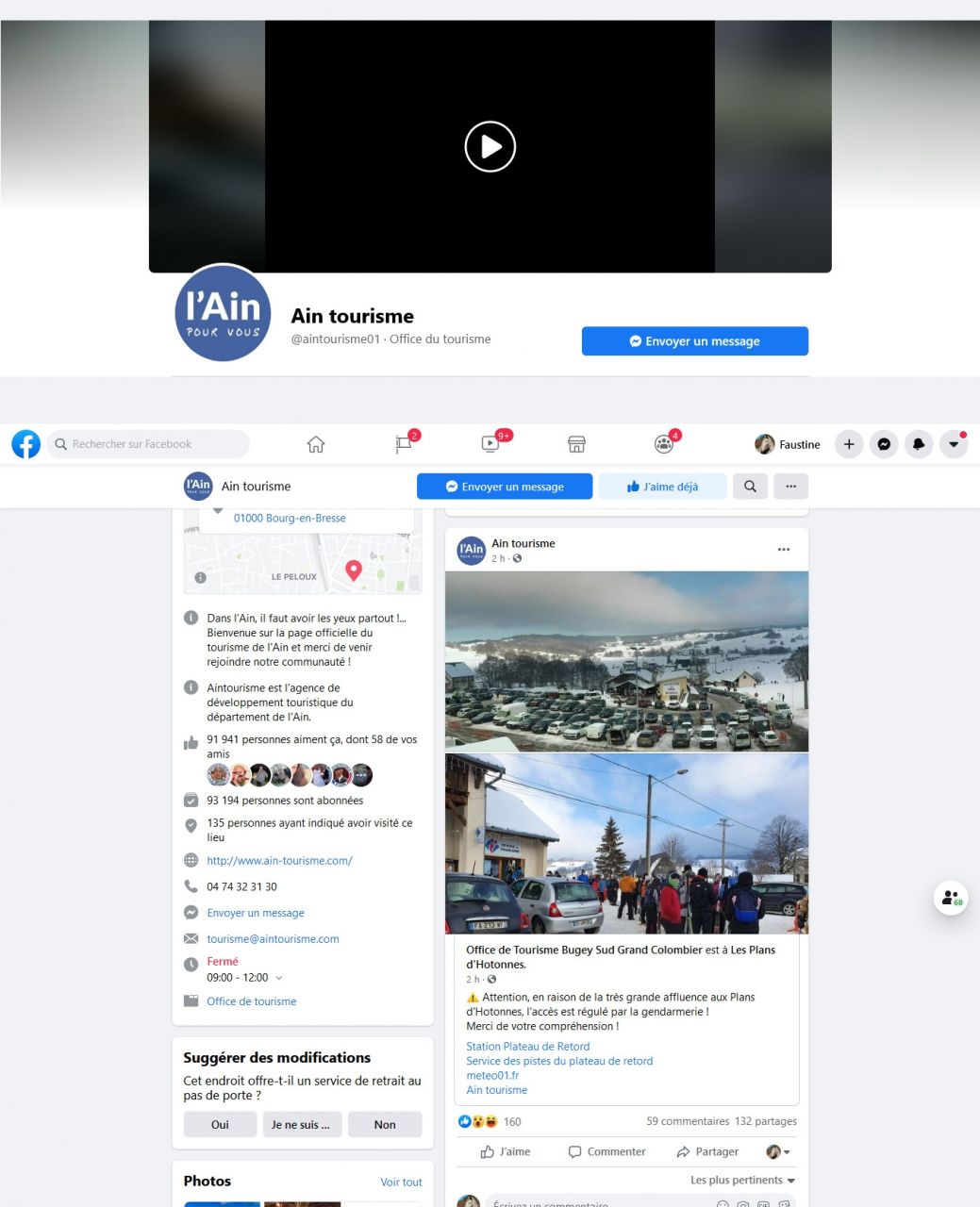The width and height of the screenshot is (980, 1207).
Task: Expand the opening hours dropdown
Action: 278,978
